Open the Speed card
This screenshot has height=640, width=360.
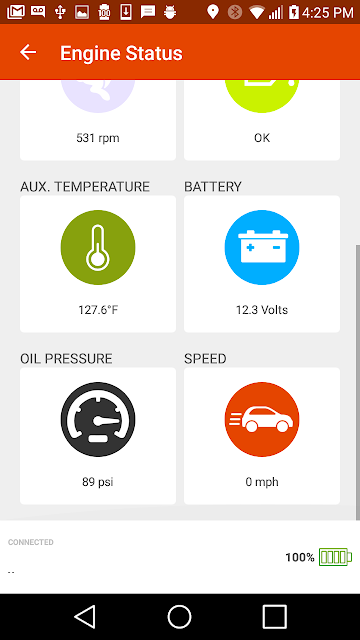[262, 436]
